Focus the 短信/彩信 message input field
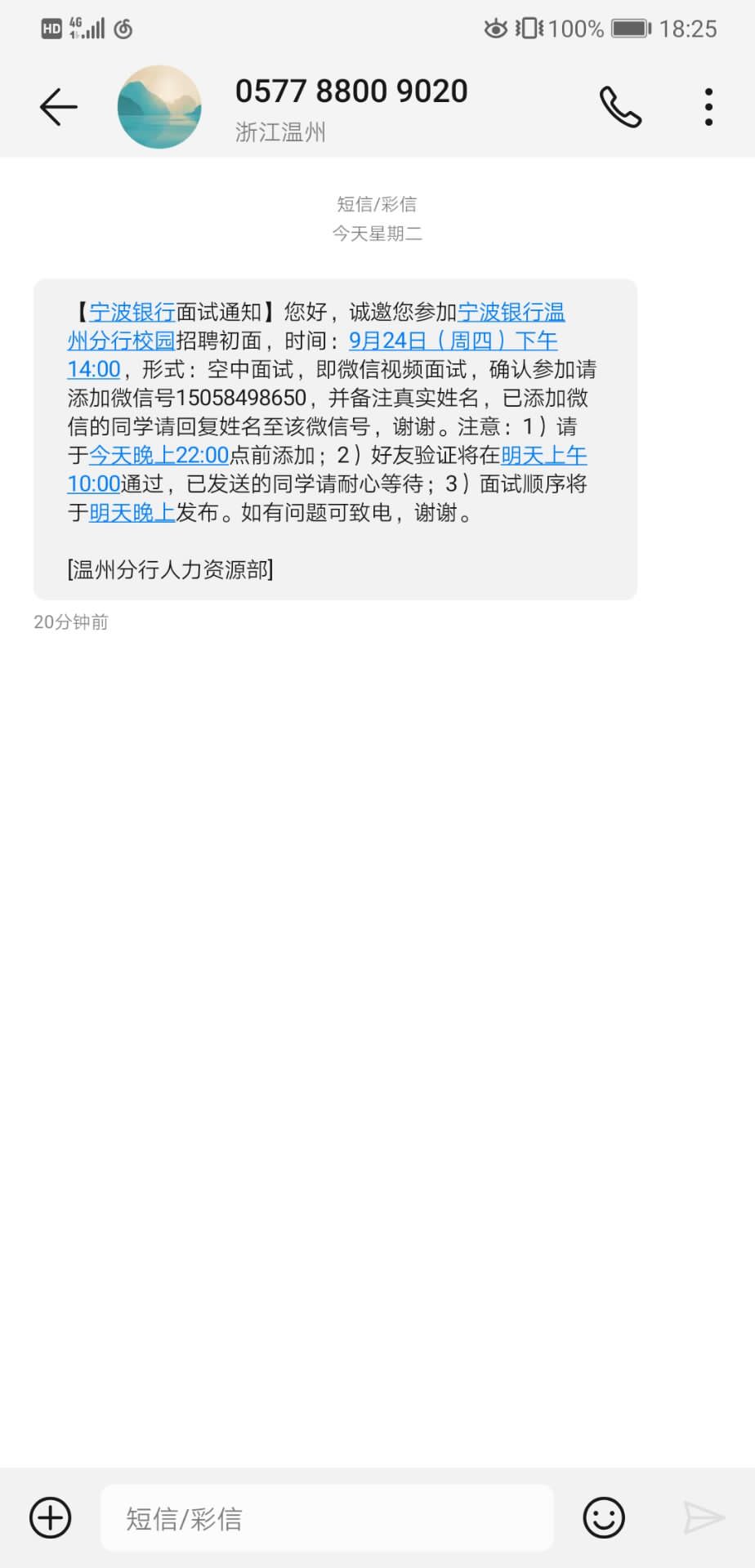This screenshot has height=1568, width=755. tap(327, 1518)
